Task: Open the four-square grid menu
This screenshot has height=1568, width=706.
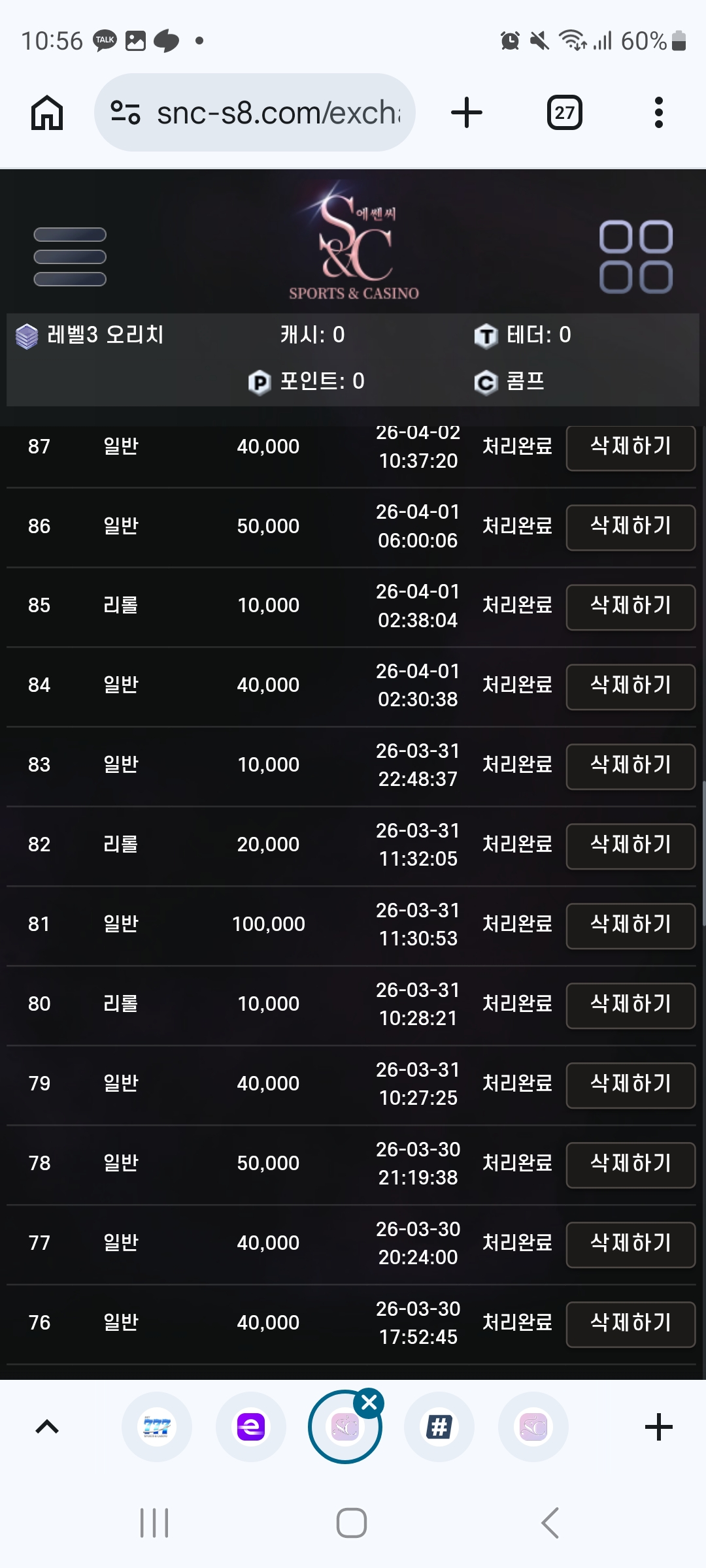Action: [x=635, y=257]
